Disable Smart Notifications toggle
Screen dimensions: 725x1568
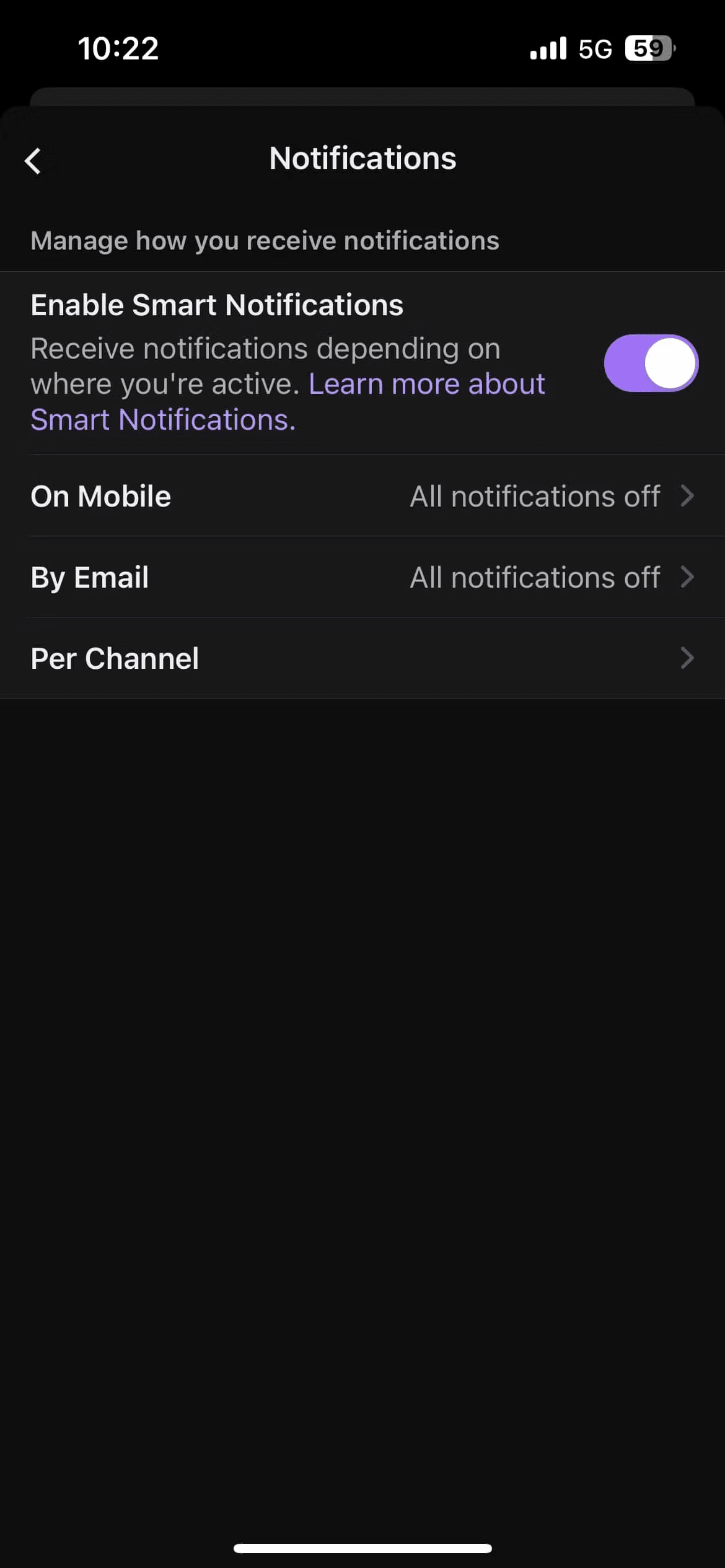(x=651, y=364)
